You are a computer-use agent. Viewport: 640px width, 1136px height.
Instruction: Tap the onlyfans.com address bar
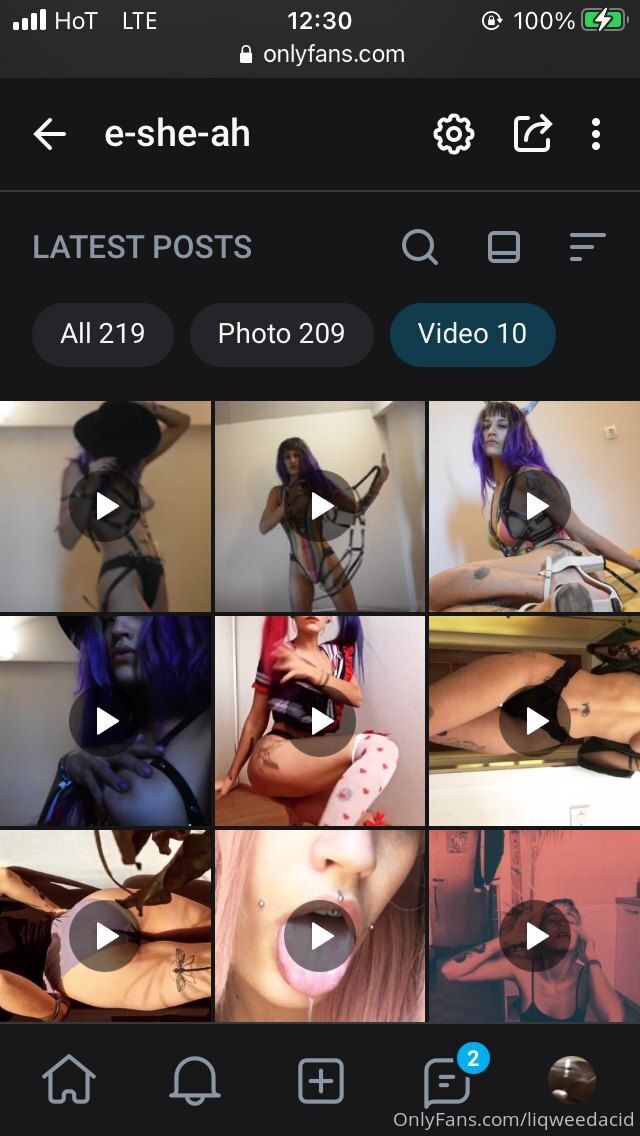pos(322,54)
